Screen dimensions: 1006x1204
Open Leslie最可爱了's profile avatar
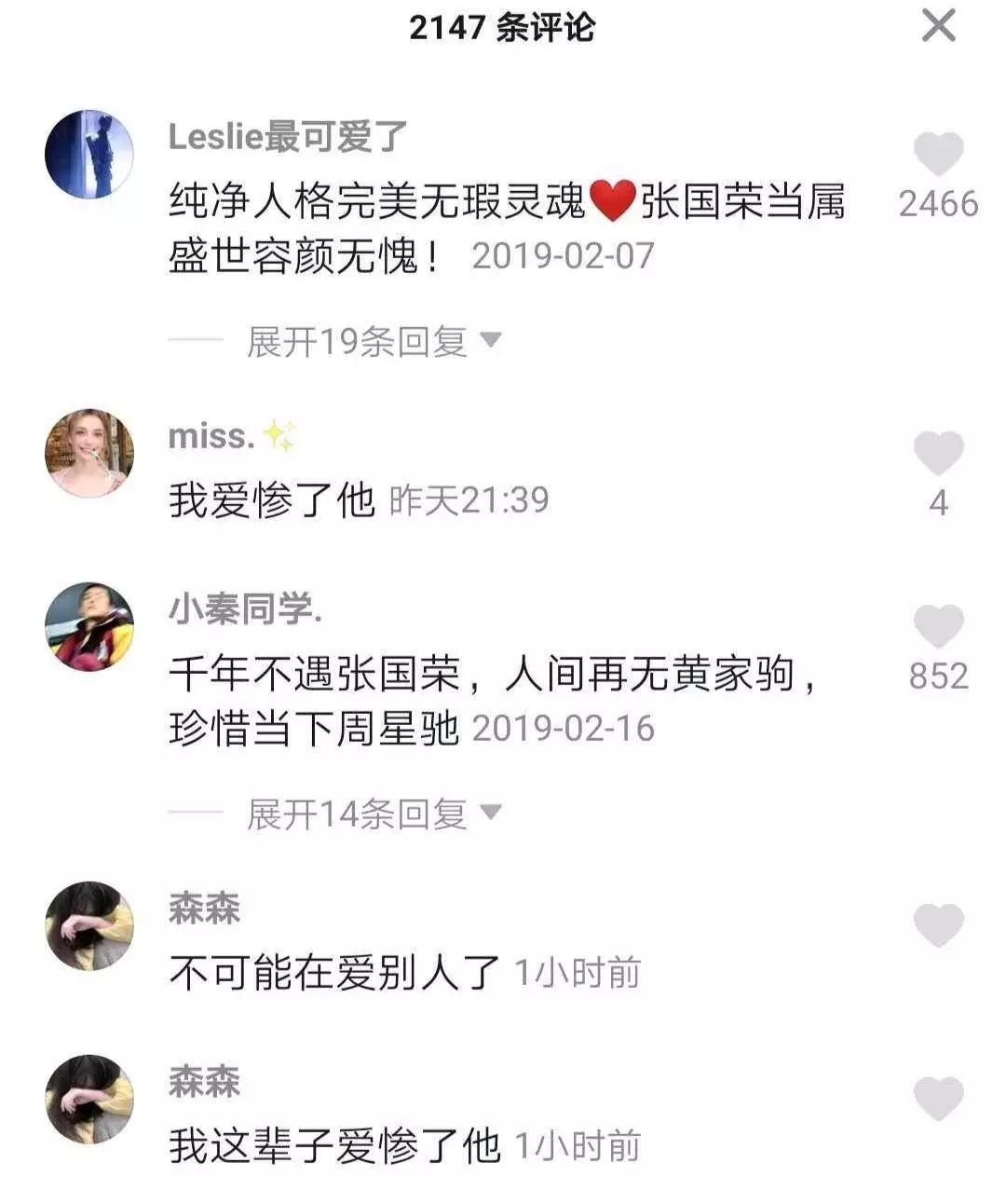point(90,152)
